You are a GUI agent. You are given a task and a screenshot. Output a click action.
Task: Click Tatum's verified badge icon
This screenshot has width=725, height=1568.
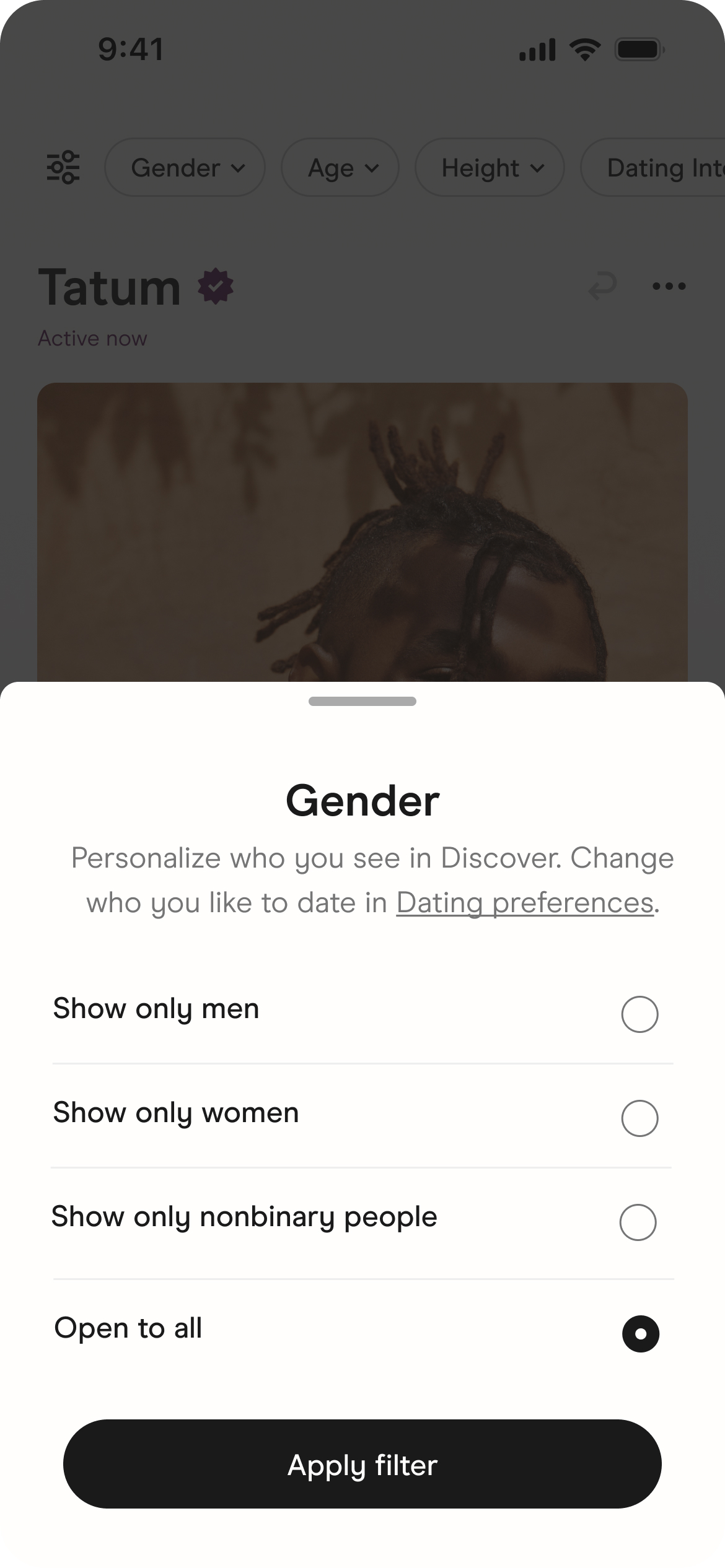[x=215, y=284]
